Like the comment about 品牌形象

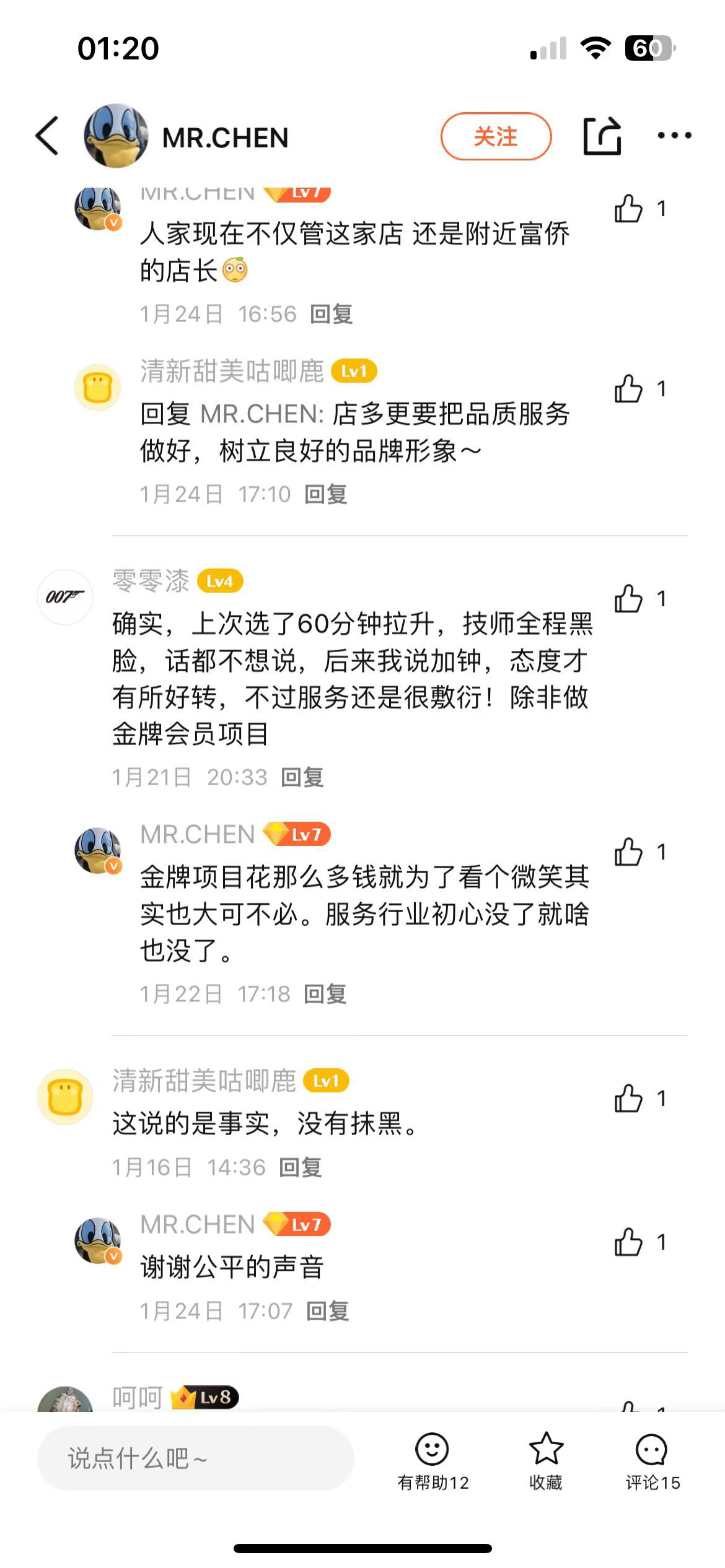628,389
